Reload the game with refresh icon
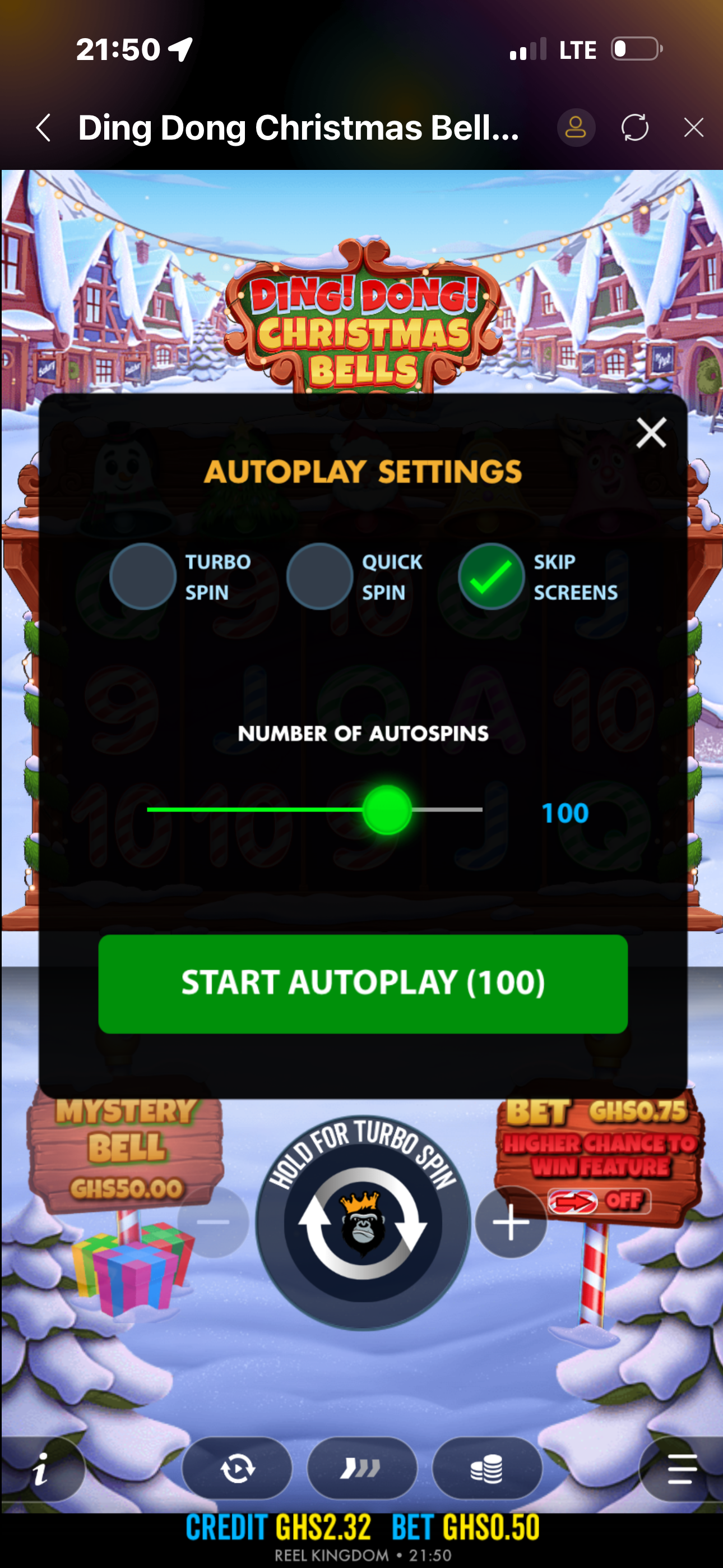The height and width of the screenshot is (1568, 723). coord(634,128)
